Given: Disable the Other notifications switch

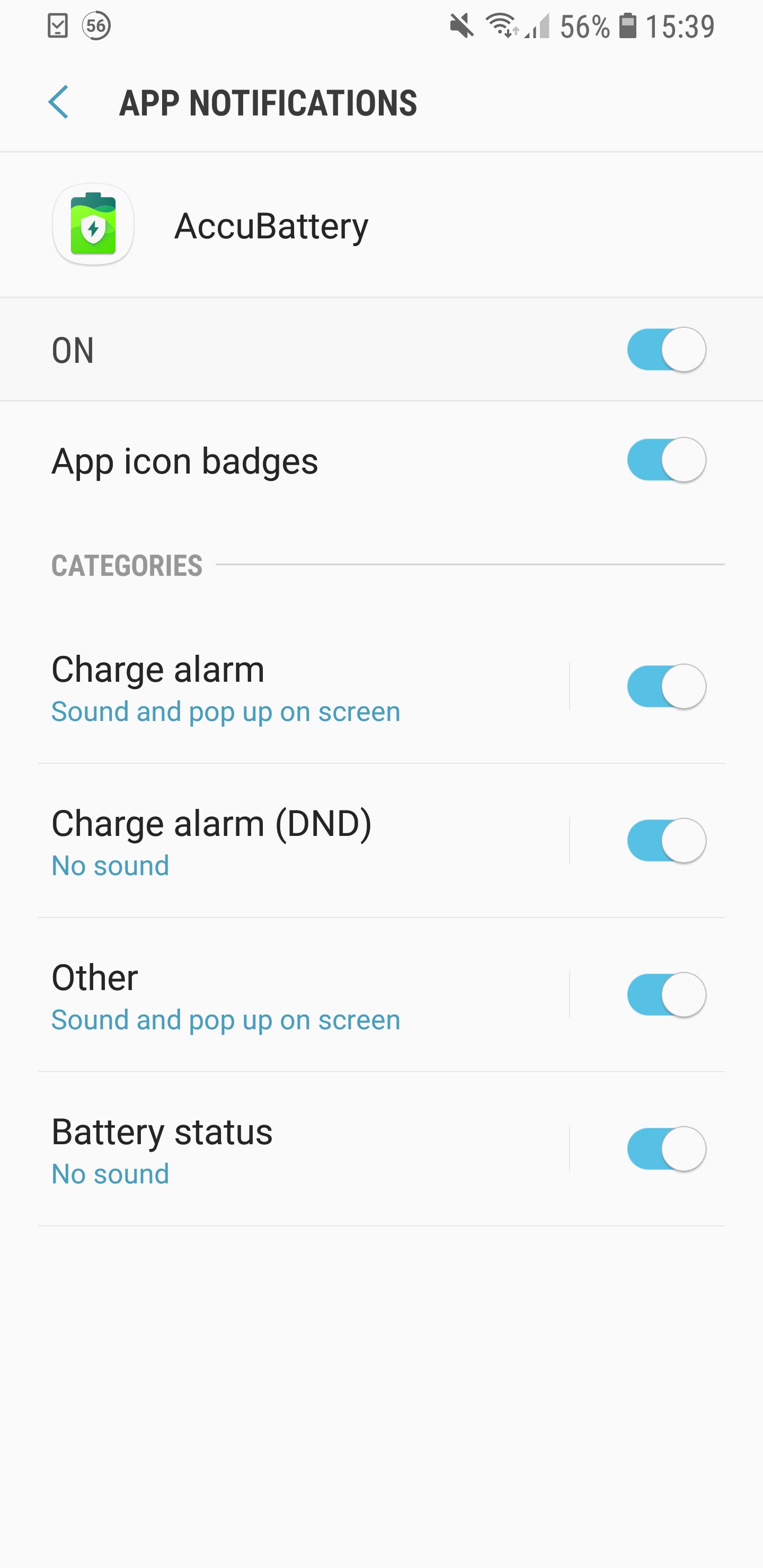Looking at the screenshot, I should (x=666, y=995).
